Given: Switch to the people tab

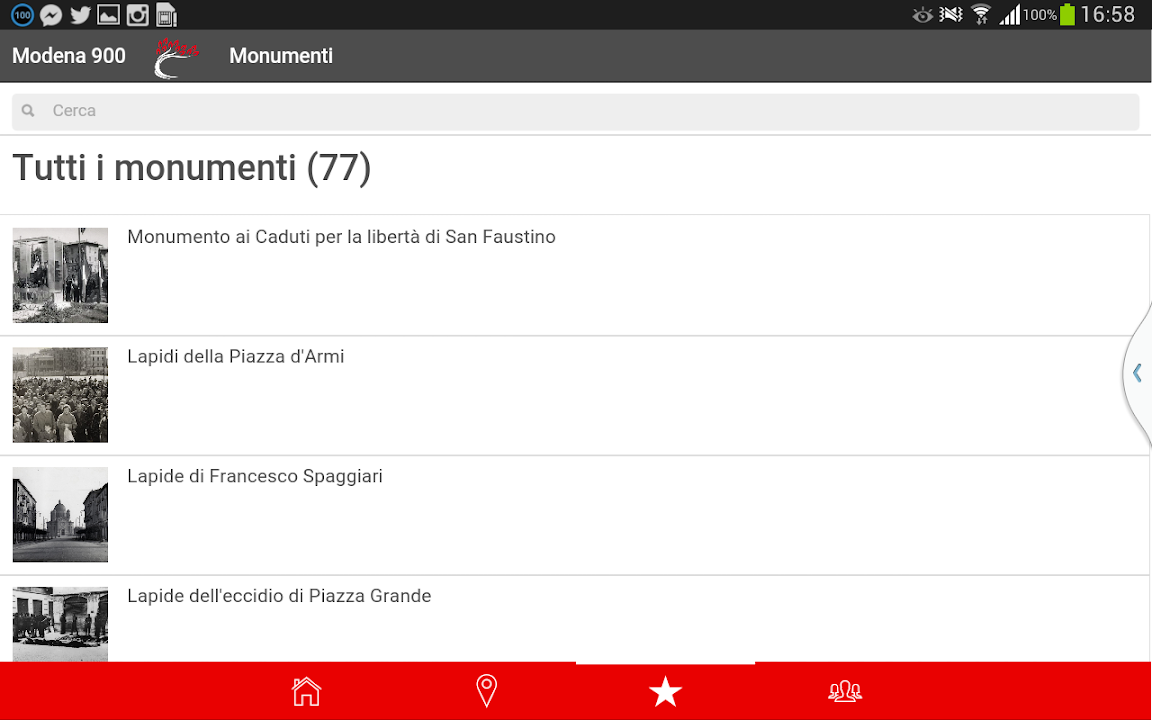Looking at the screenshot, I should [845, 691].
